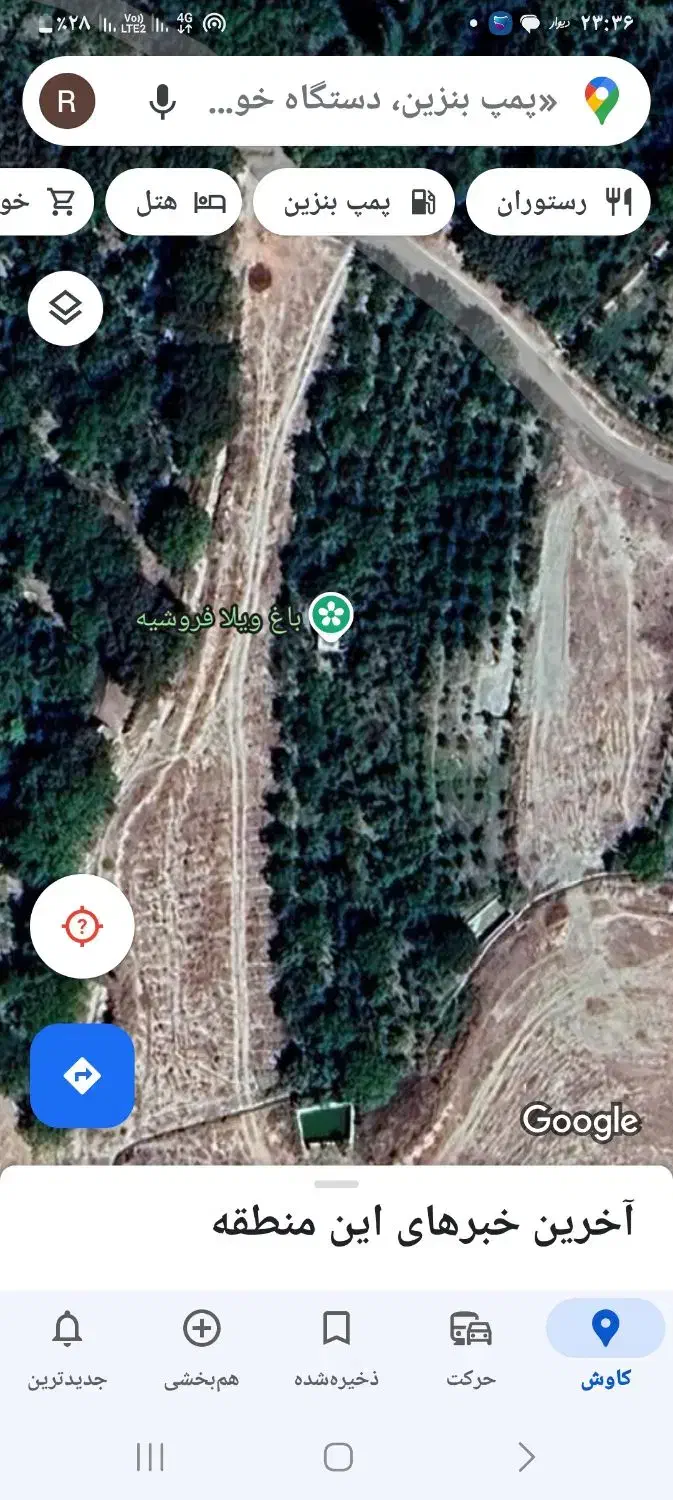673x1500 pixels.
Task: Switch to the هم‌بخشی (Contribute) tab
Action: pyautogui.click(x=202, y=1350)
